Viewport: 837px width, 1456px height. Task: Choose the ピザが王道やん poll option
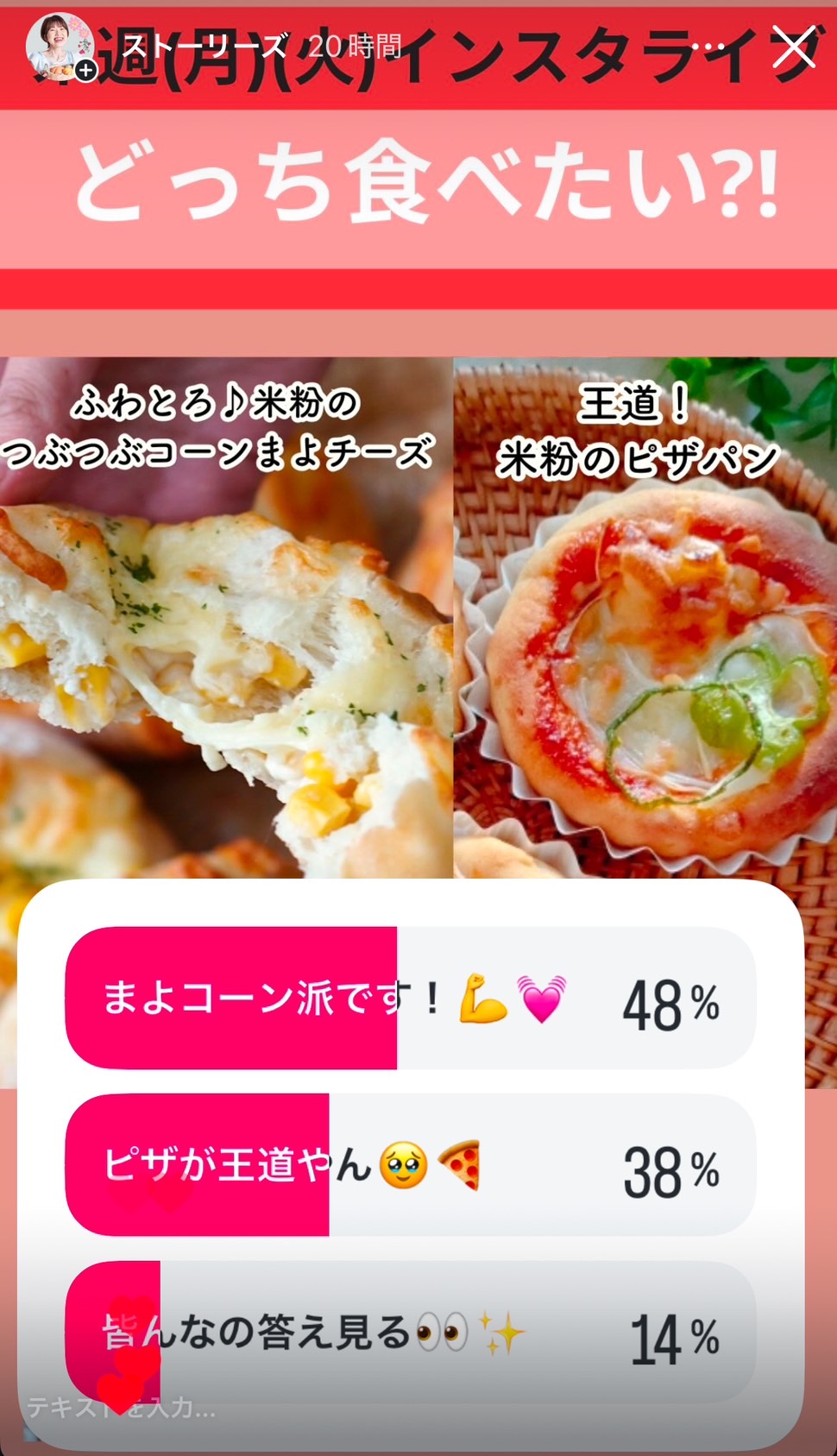click(x=410, y=1165)
